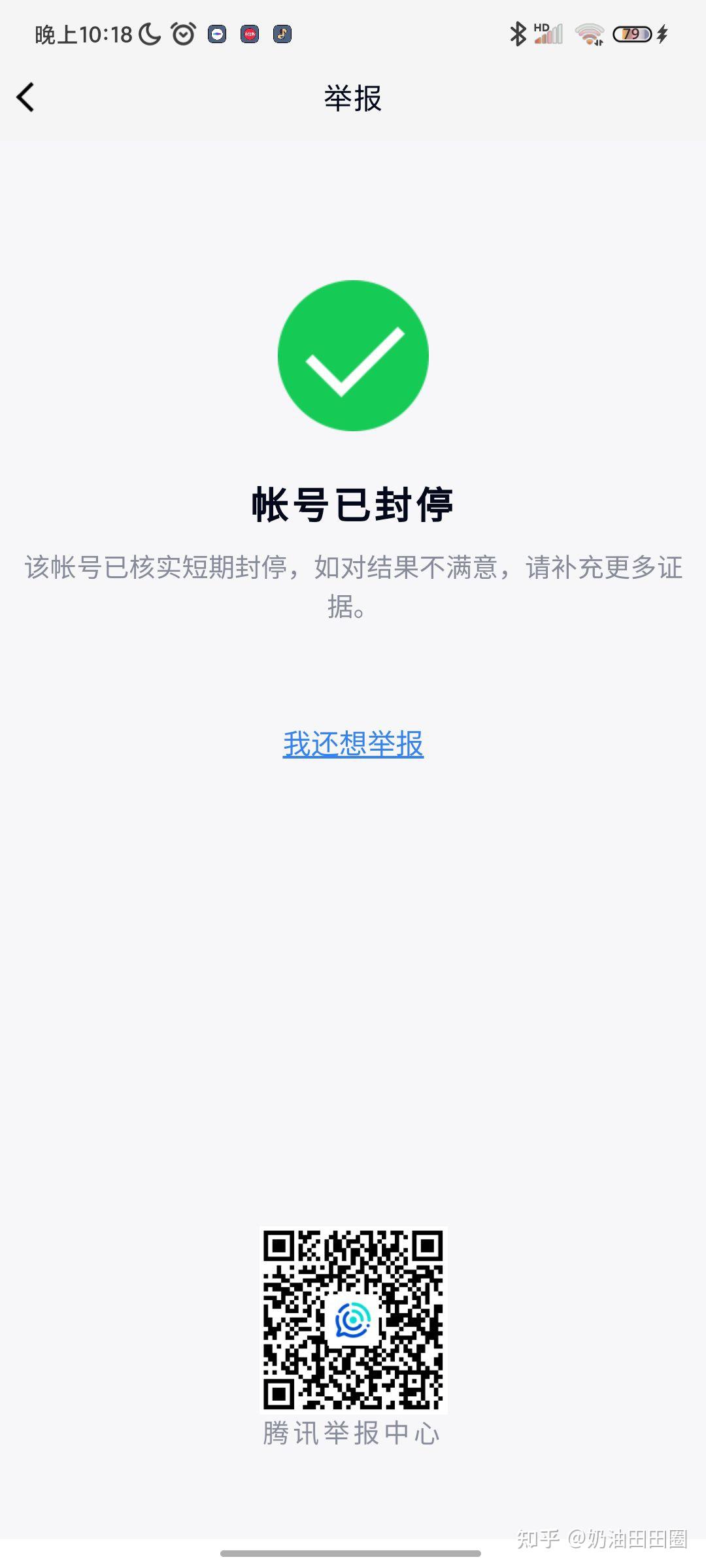The width and height of the screenshot is (706, 1568).
Task: Open the 我还想举报 link
Action: click(353, 744)
